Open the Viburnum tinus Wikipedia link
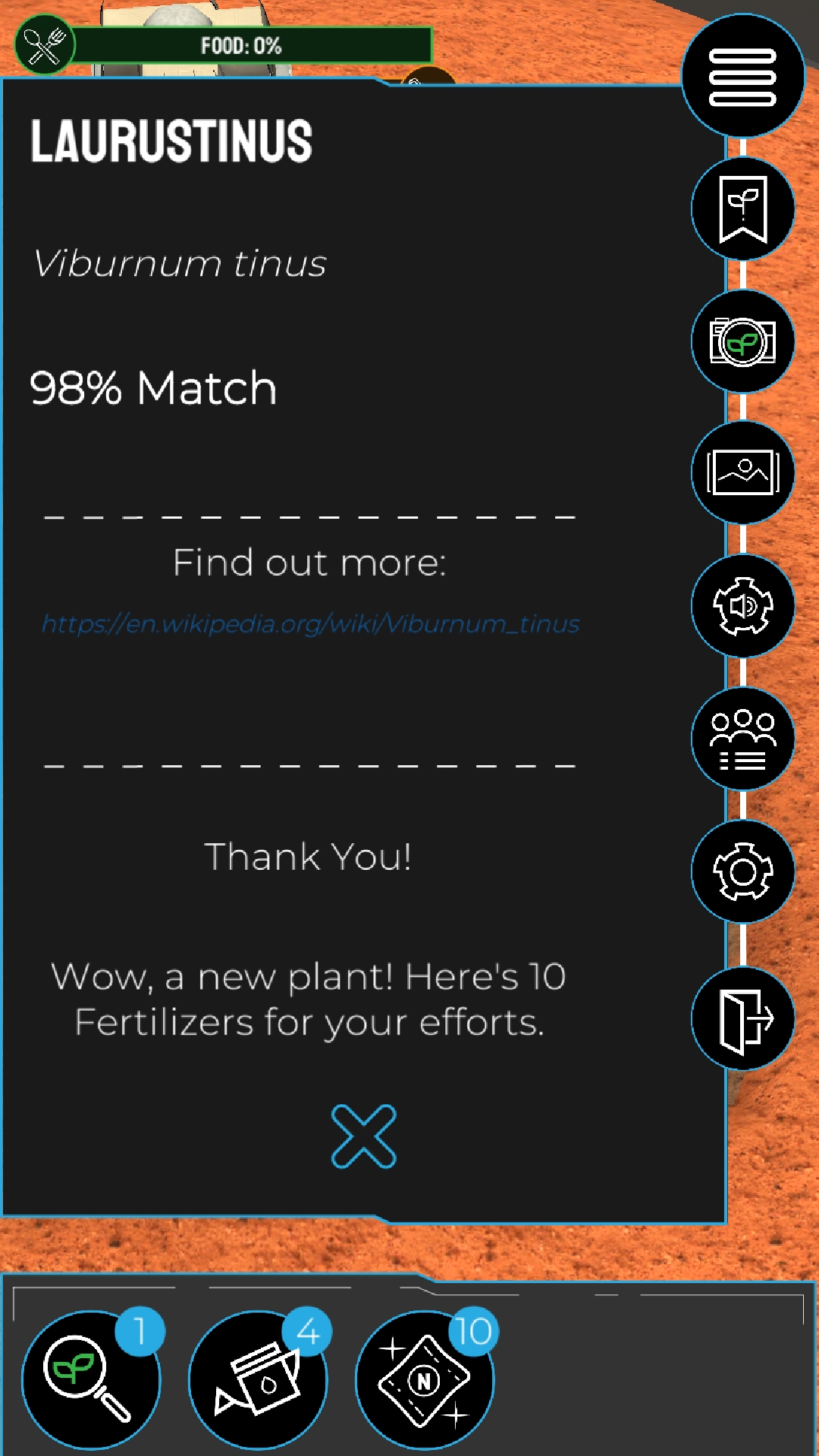Screen dimensions: 819x1456 click(x=310, y=623)
